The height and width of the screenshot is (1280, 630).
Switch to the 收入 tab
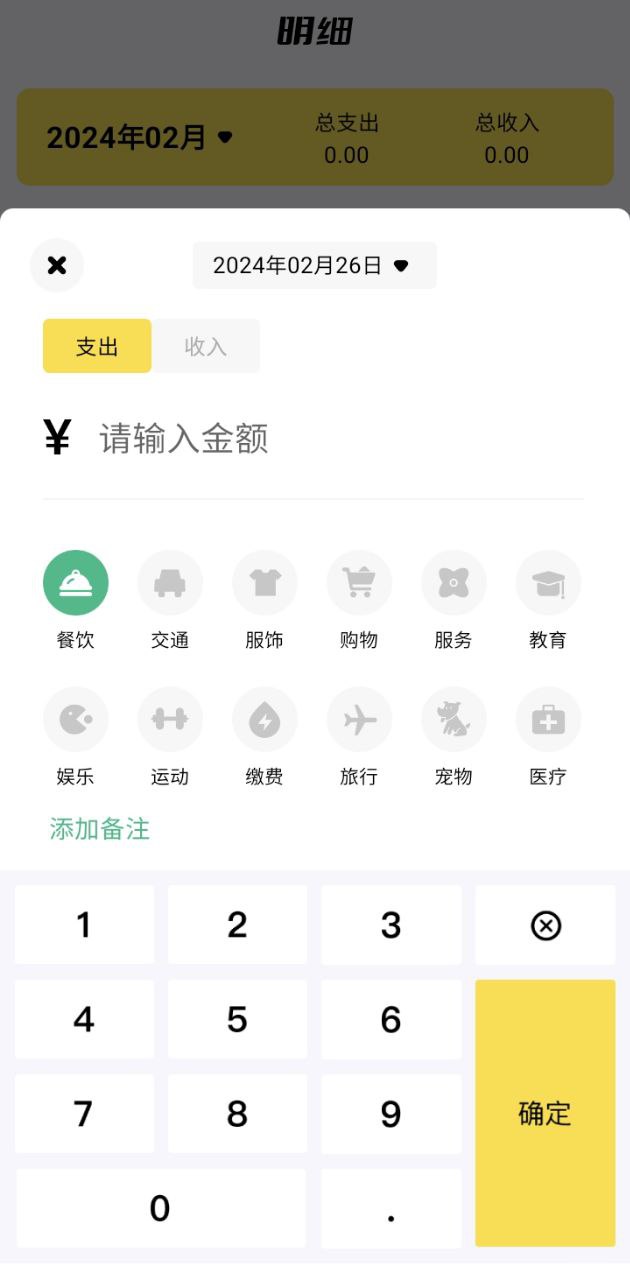point(206,346)
